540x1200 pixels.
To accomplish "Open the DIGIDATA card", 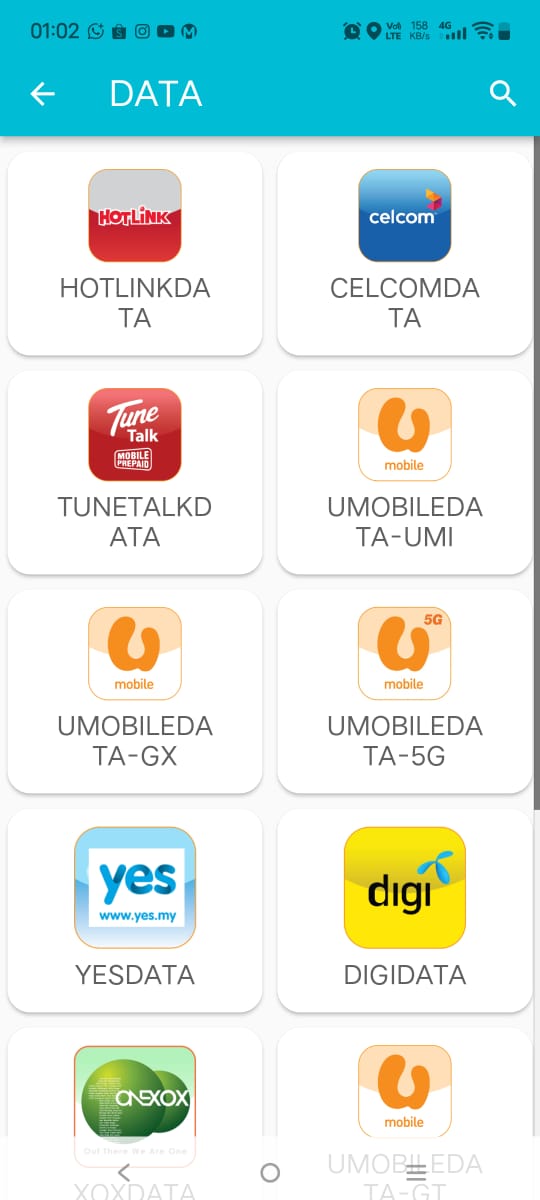I will pos(405,910).
